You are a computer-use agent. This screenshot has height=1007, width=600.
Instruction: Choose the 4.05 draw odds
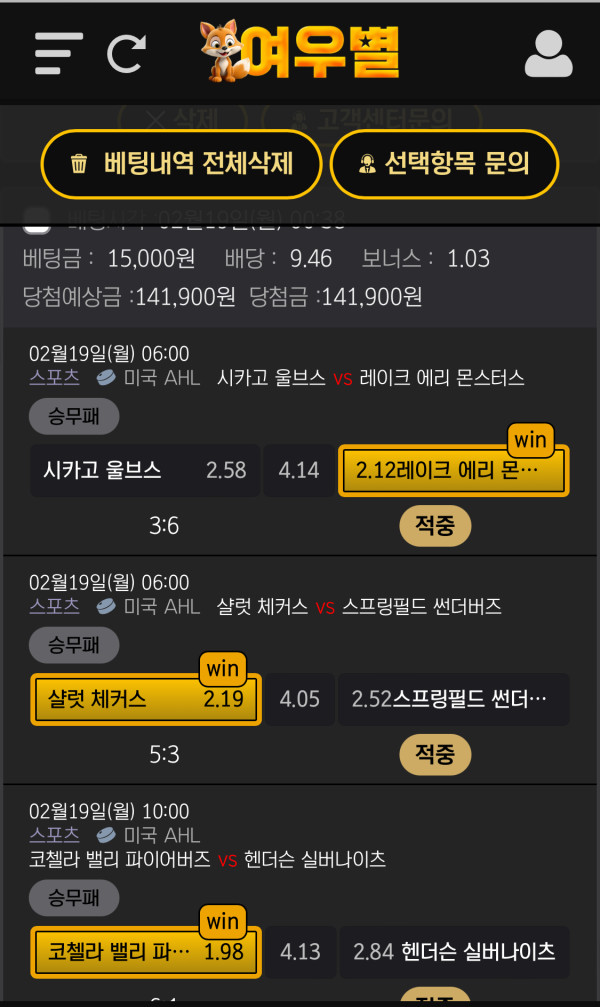pos(299,699)
